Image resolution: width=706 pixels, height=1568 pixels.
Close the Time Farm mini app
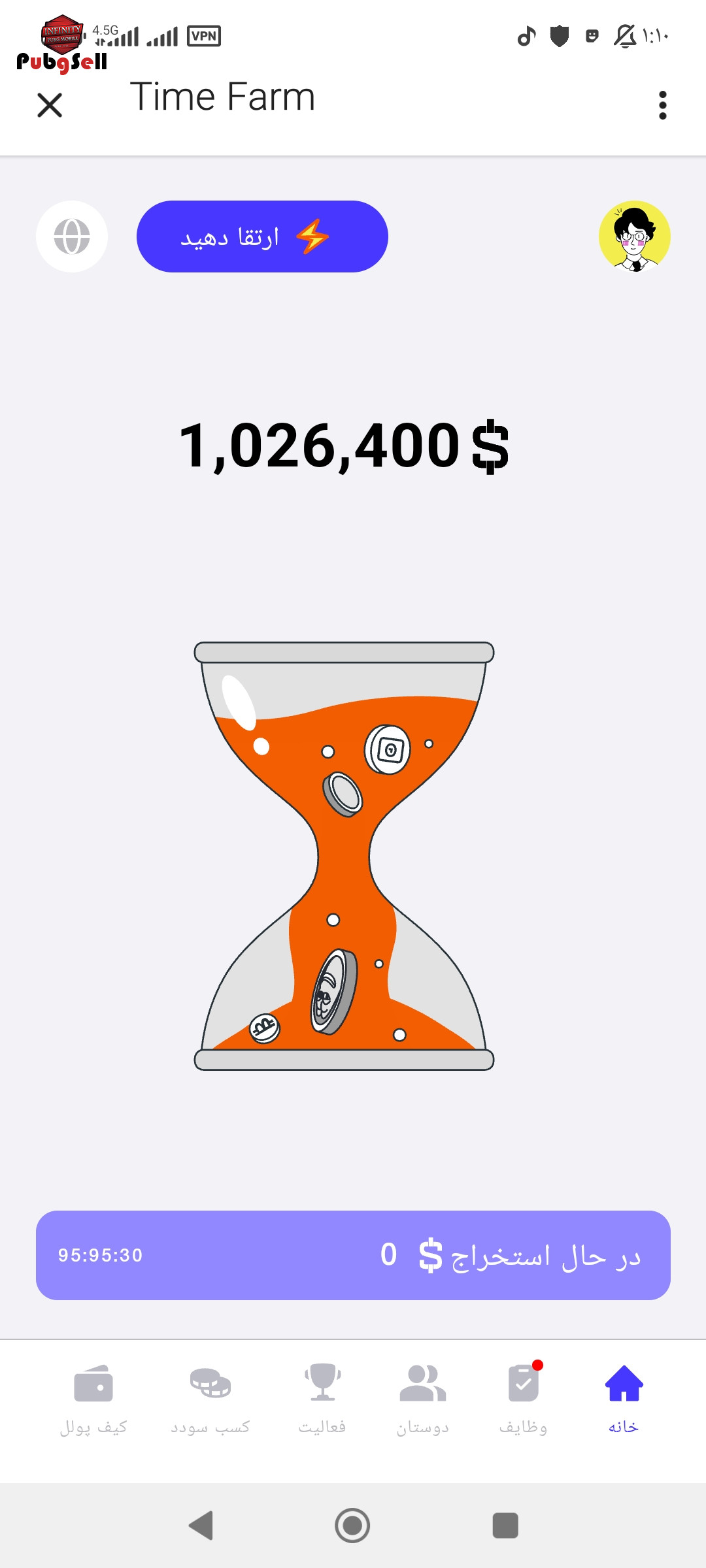click(x=50, y=105)
